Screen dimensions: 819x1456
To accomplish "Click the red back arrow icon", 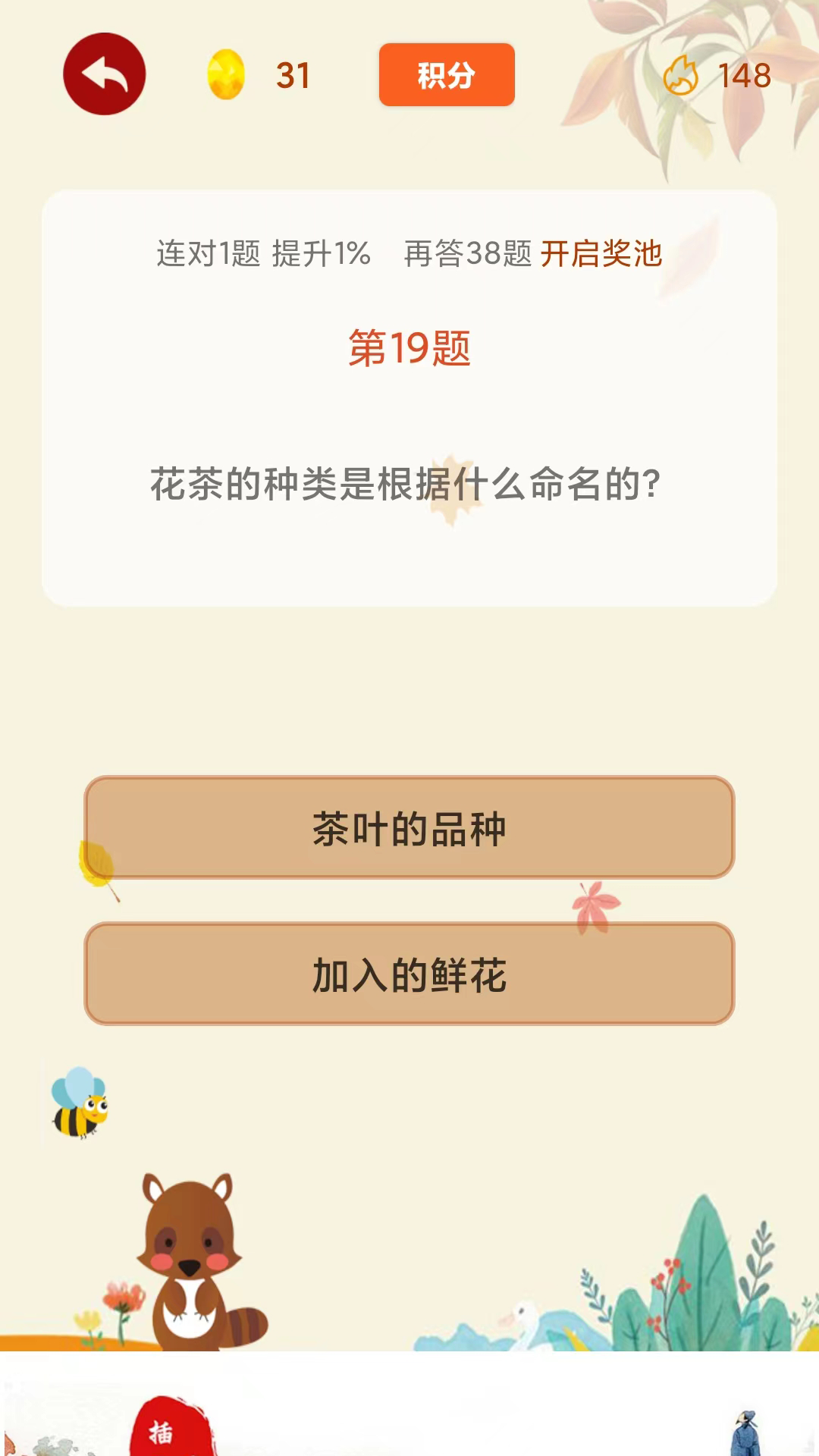I will 105,75.
